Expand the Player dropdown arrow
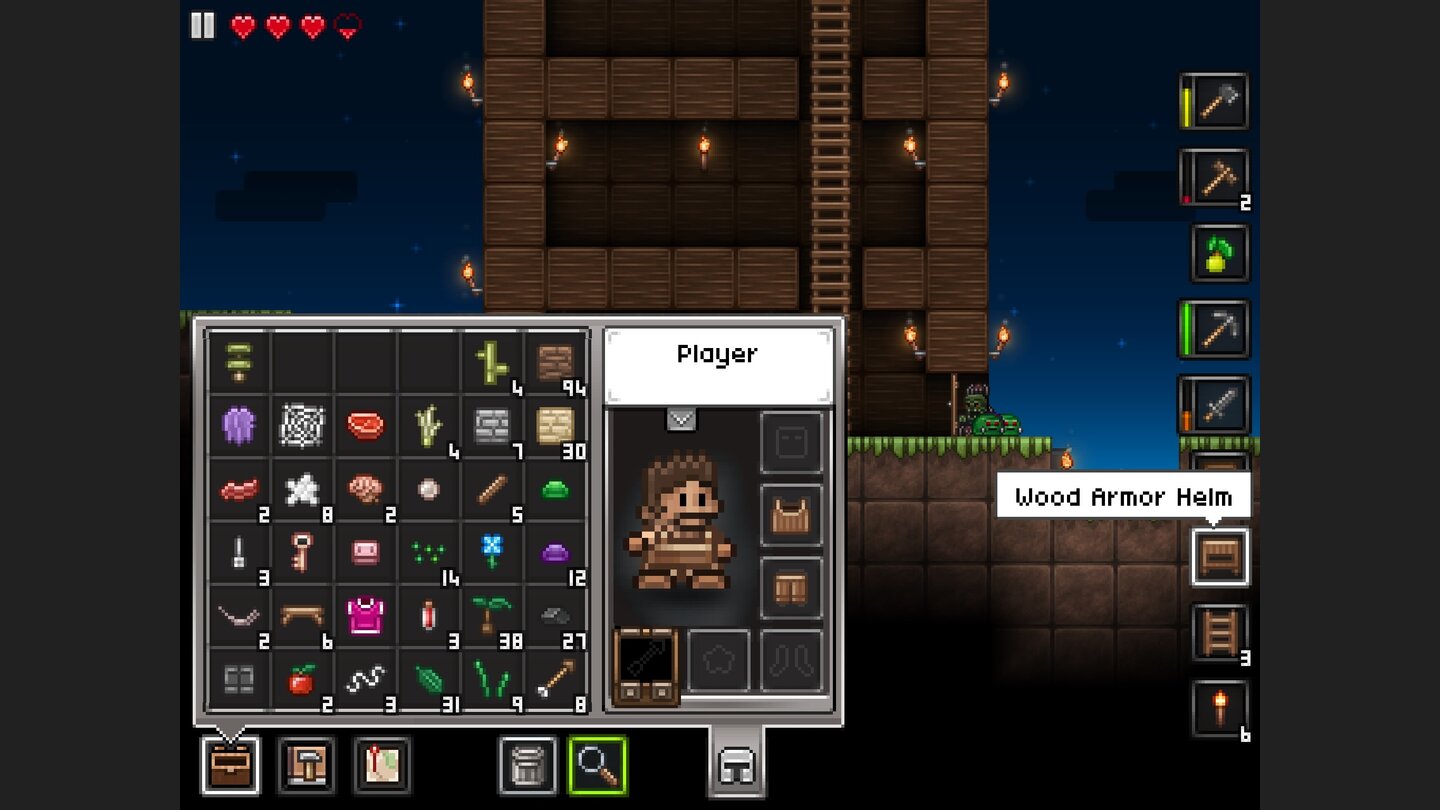The width and height of the screenshot is (1440, 810). (681, 419)
